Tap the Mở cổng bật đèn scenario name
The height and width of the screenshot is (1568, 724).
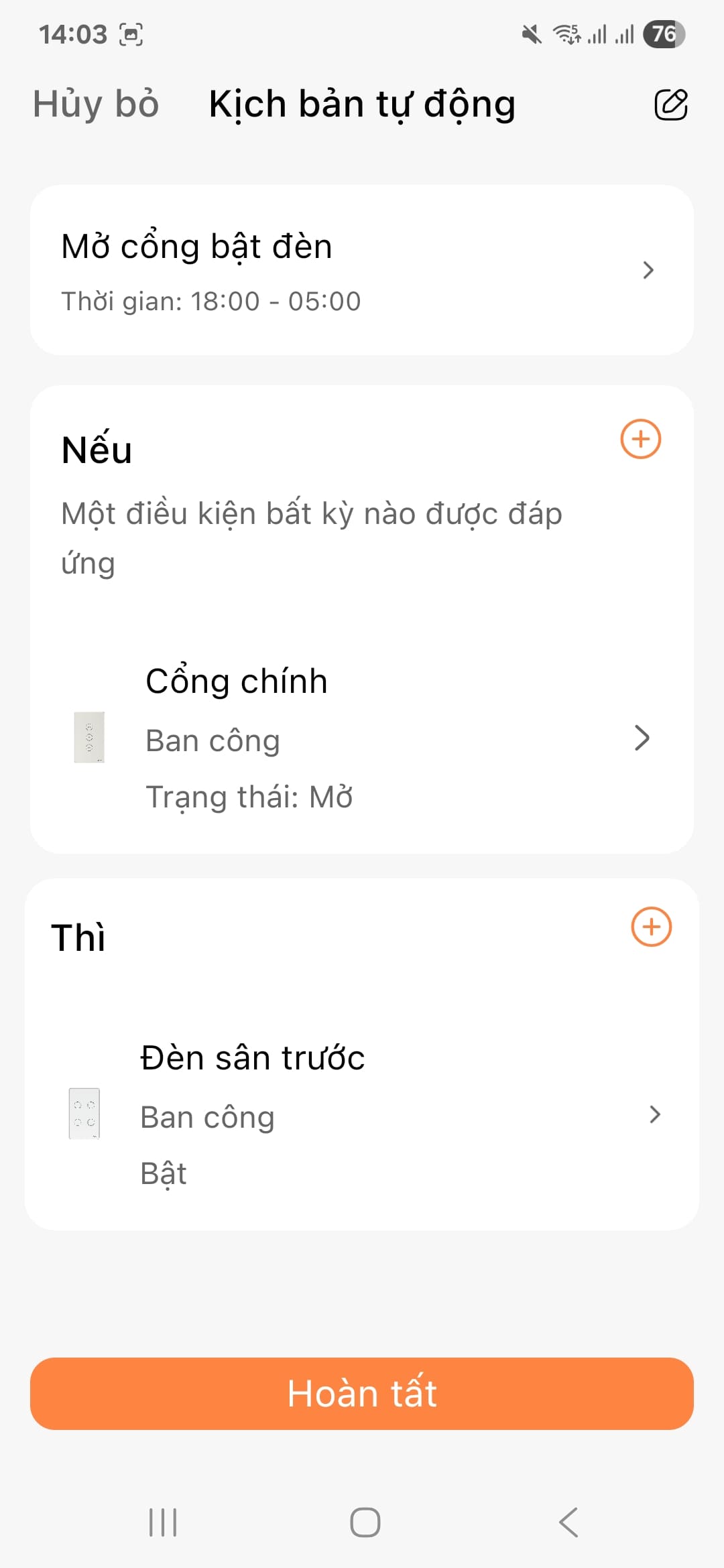196,245
